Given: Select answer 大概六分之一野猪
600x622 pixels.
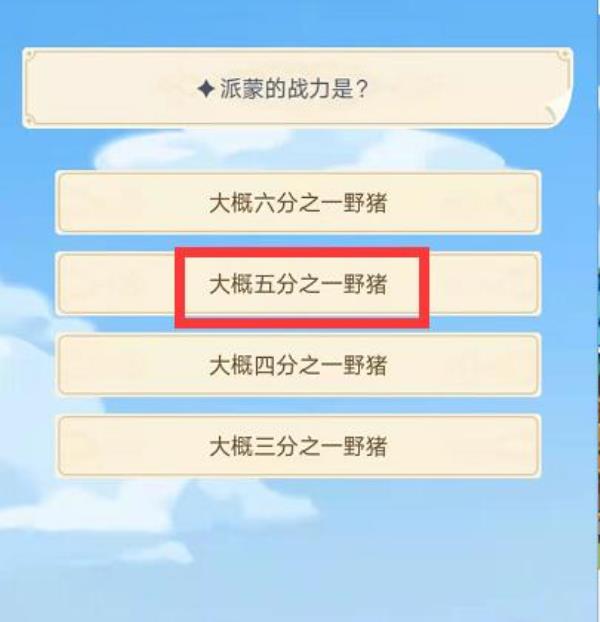Looking at the screenshot, I should tap(298, 203).
